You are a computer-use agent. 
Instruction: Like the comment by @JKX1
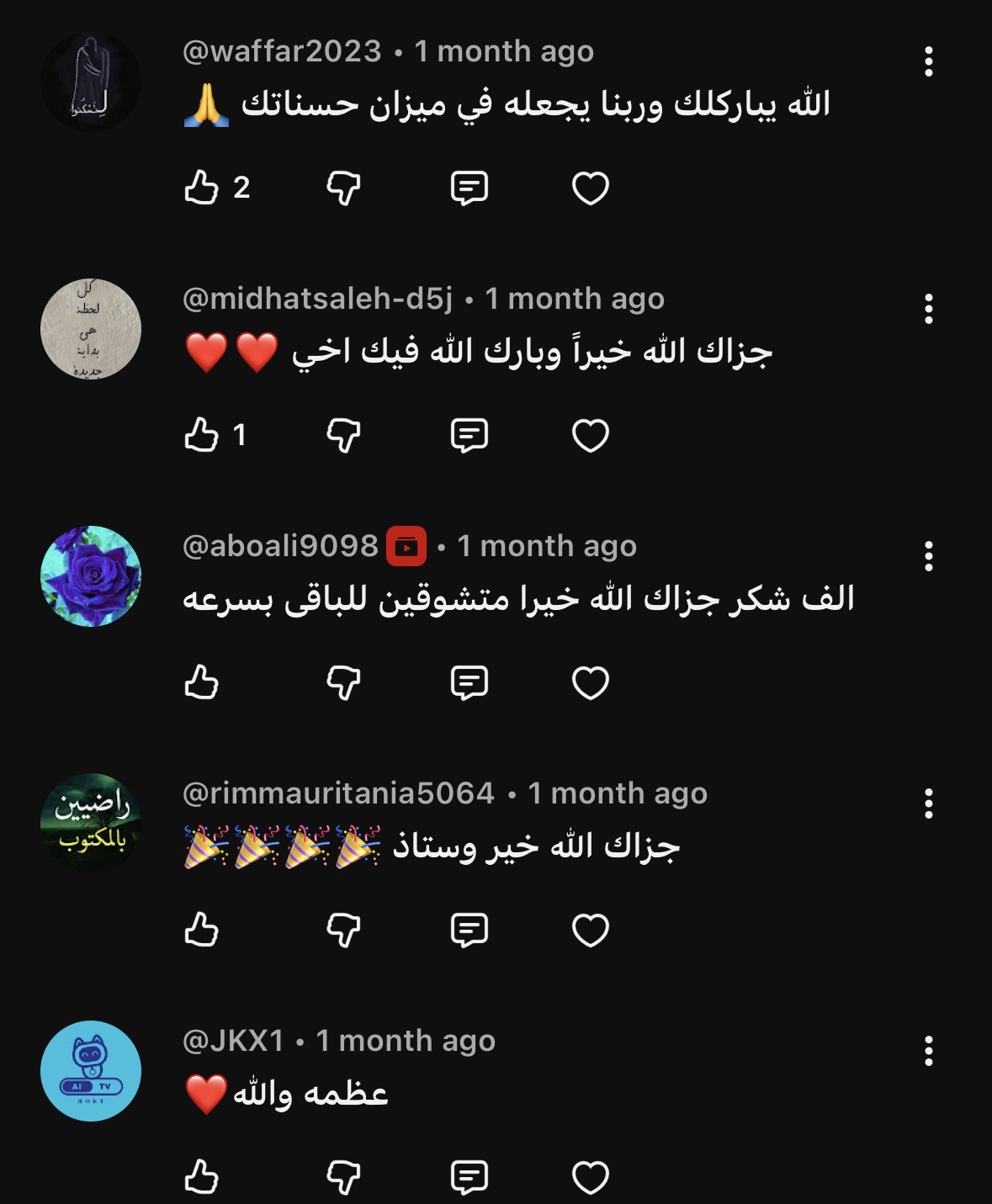(x=202, y=1177)
